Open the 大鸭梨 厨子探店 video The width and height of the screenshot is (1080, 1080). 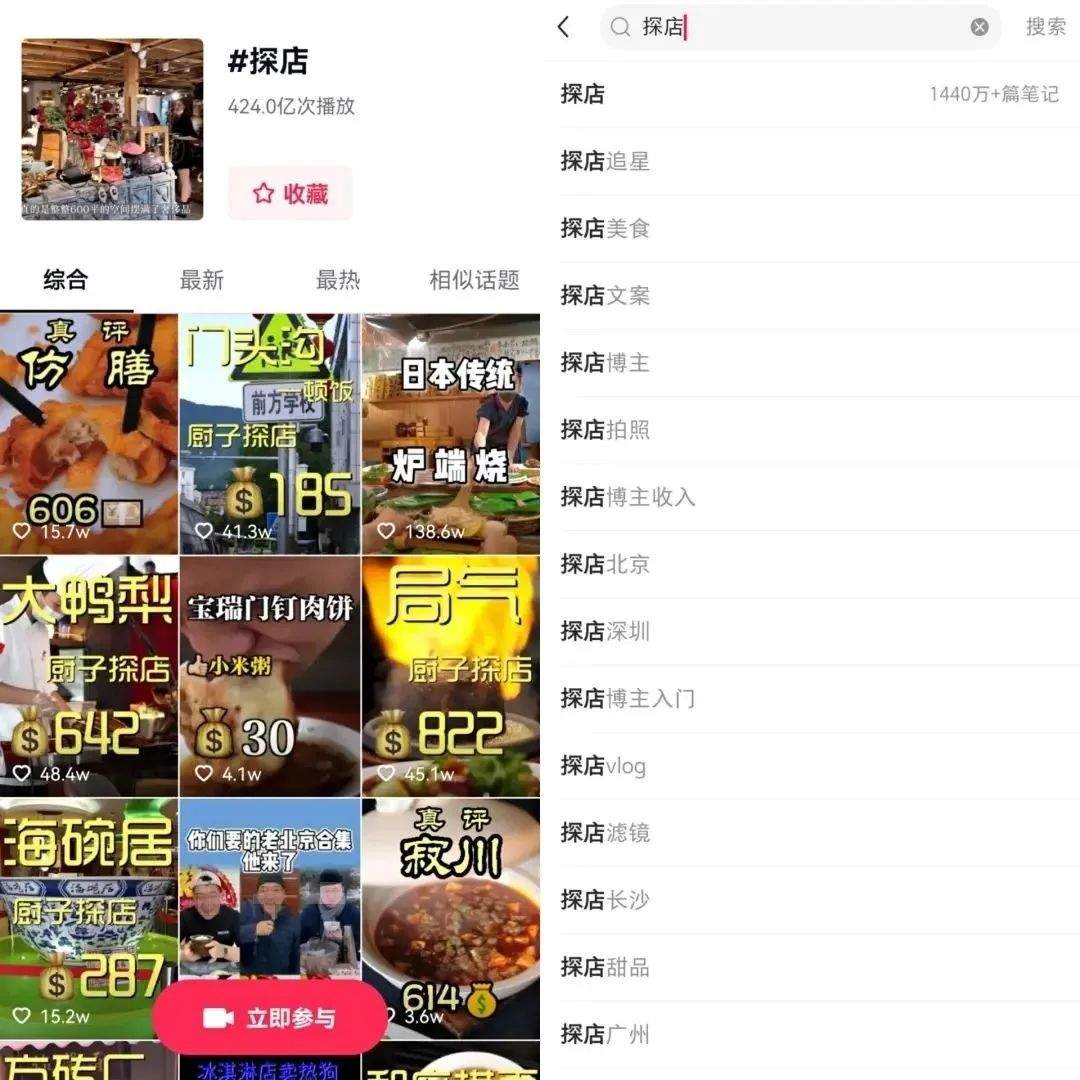[89, 676]
